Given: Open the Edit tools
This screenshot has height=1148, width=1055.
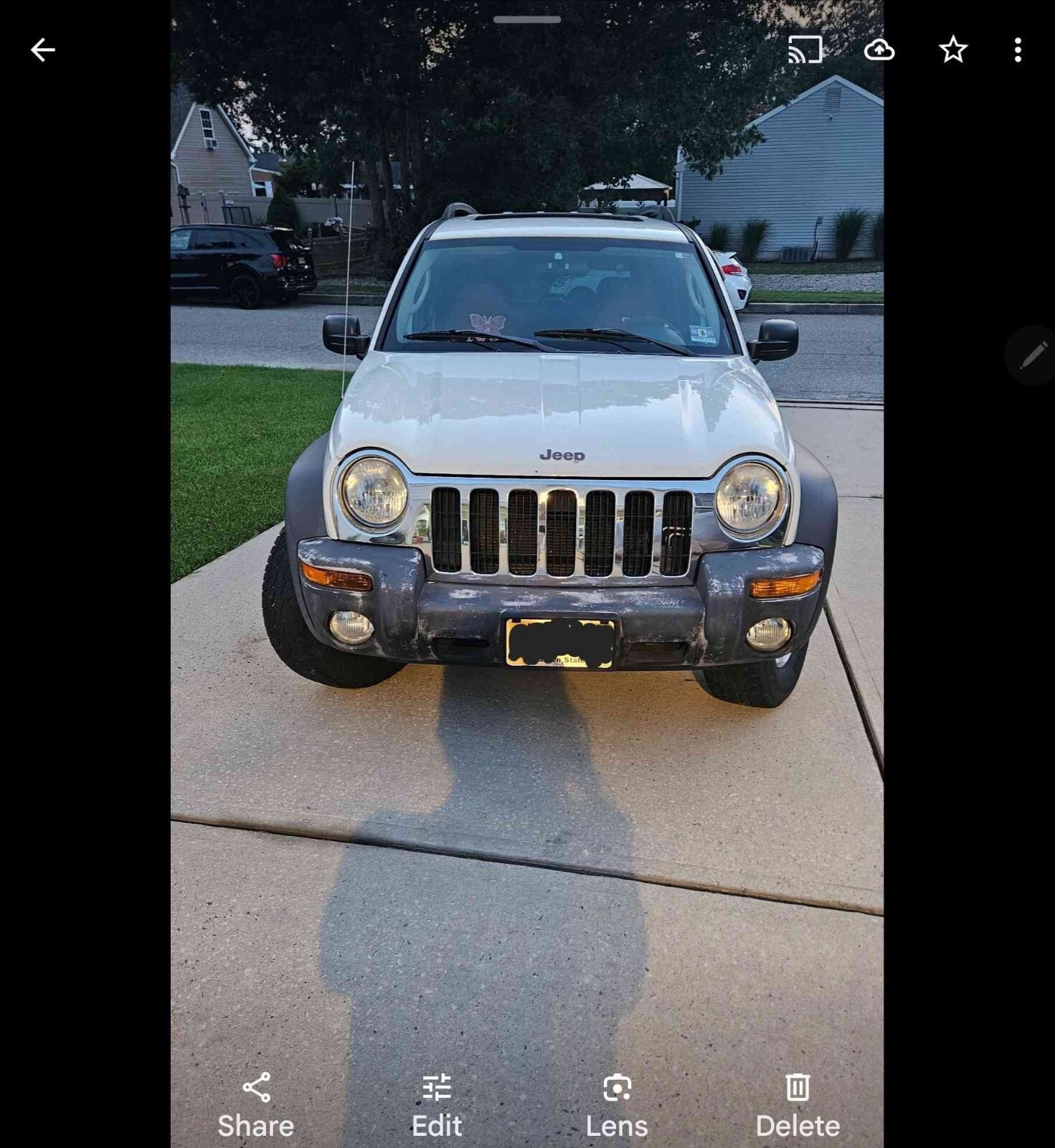Looking at the screenshot, I should [x=436, y=1105].
